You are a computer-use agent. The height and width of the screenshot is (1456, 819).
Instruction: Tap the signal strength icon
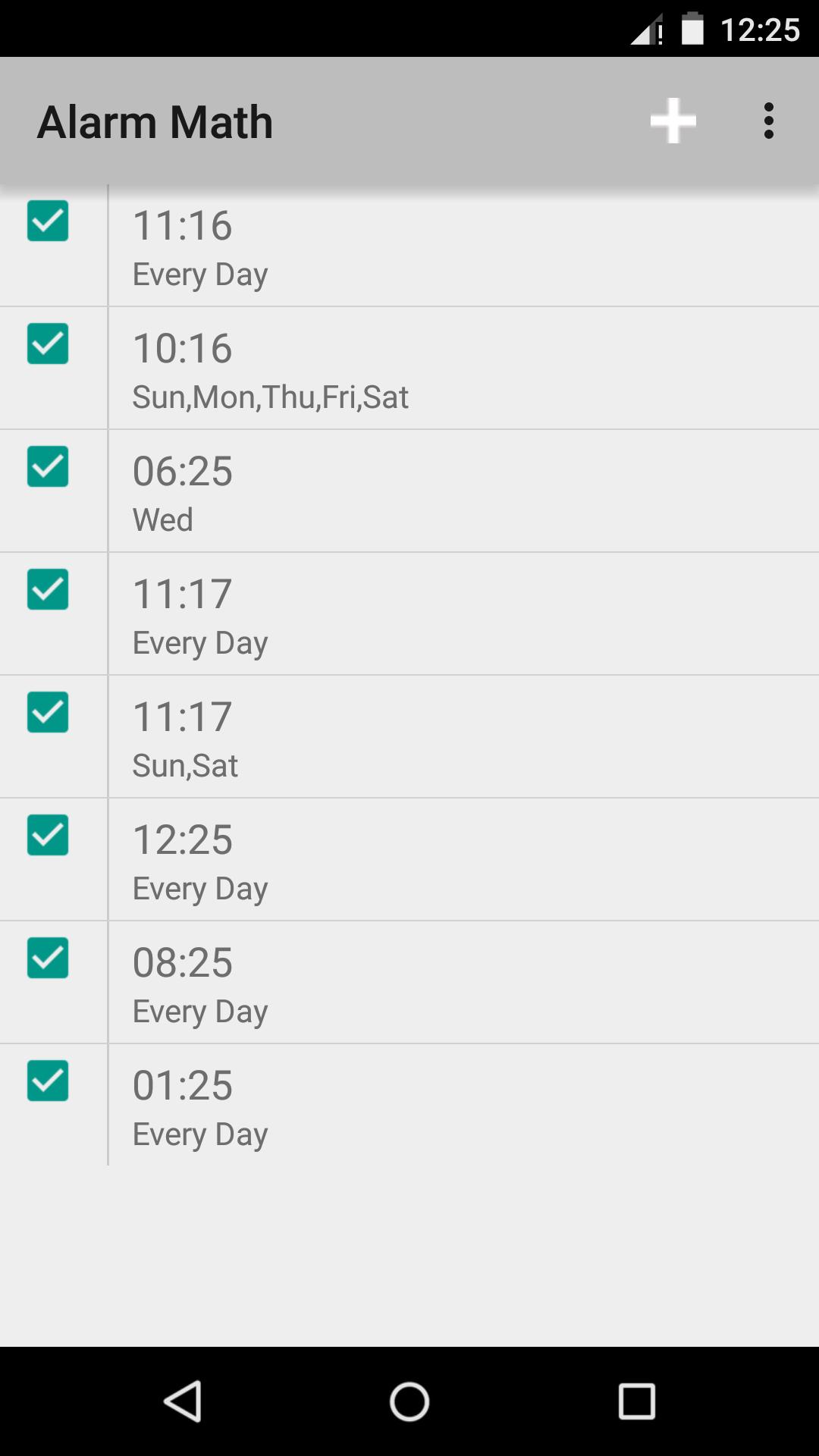647,29
